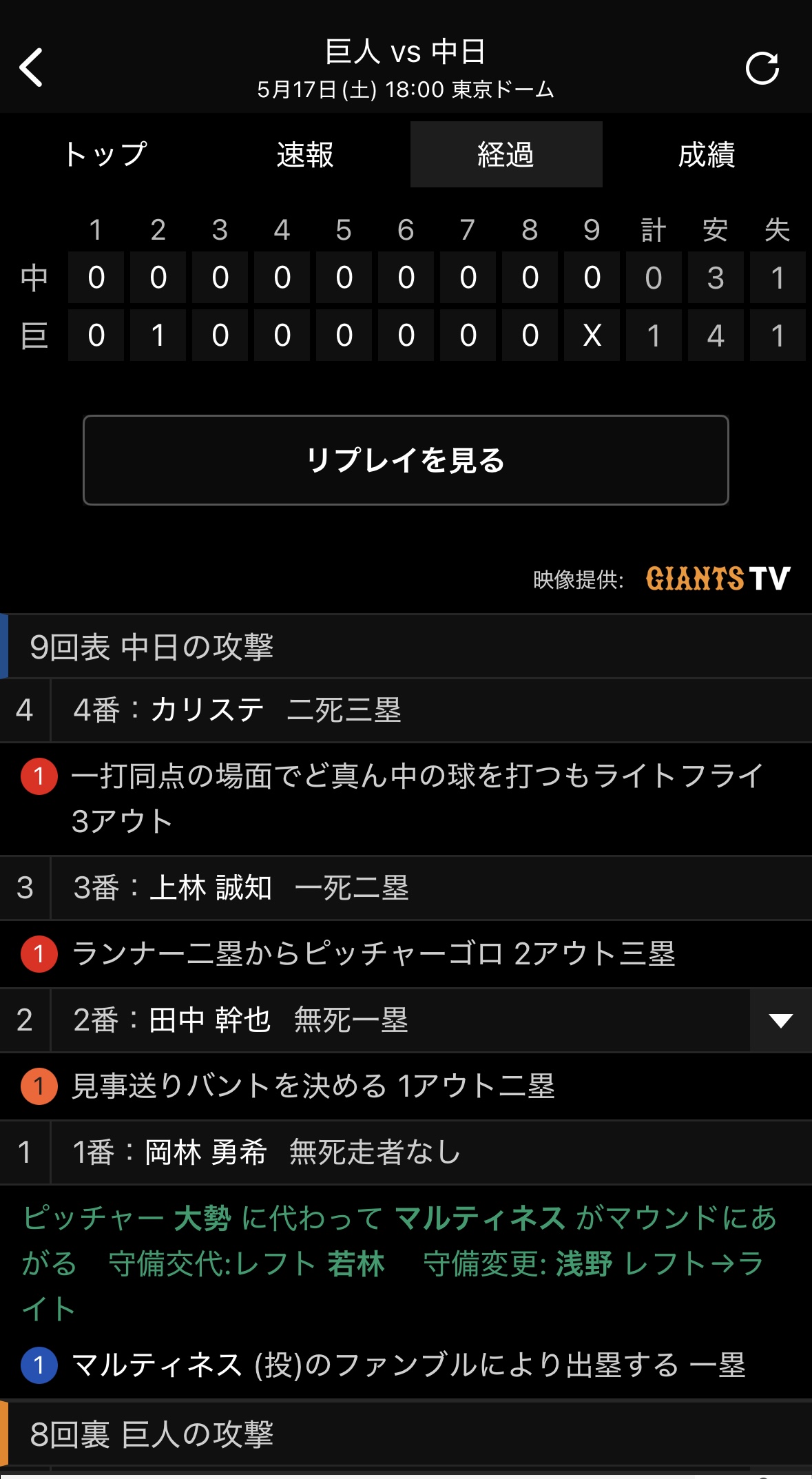The image size is (812, 1479).
Task: Tap リプレイを見る button
Action: [x=406, y=460]
